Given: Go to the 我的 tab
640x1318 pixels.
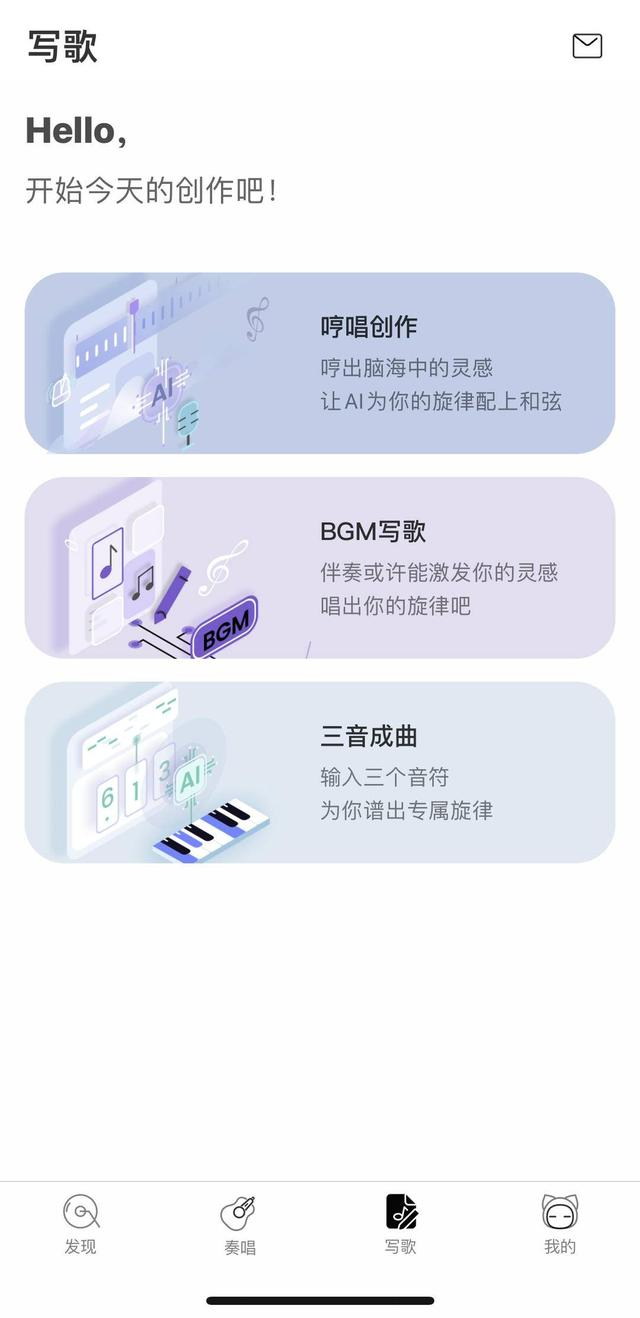Looking at the screenshot, I should pyautogui.click(x=560, y=1224).
